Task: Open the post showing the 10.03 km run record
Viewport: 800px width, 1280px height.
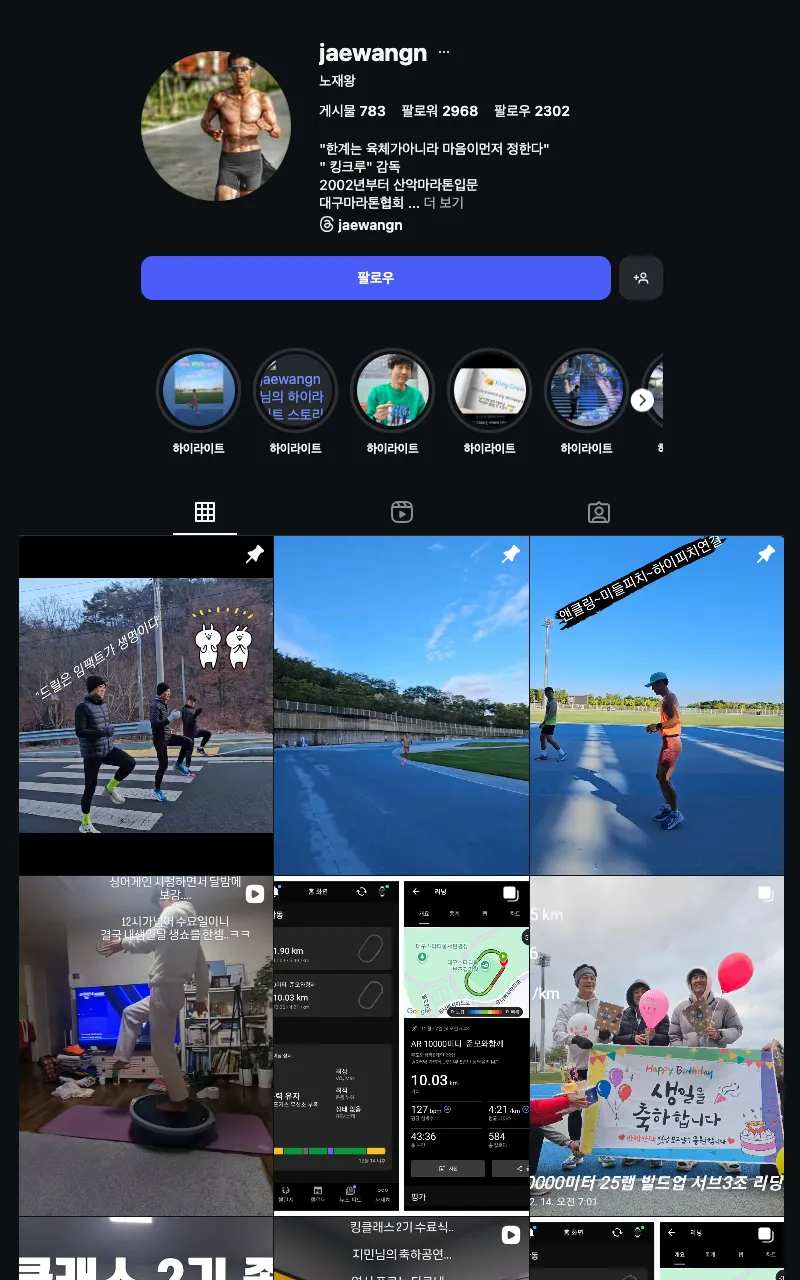Action: coord(401,1045)
